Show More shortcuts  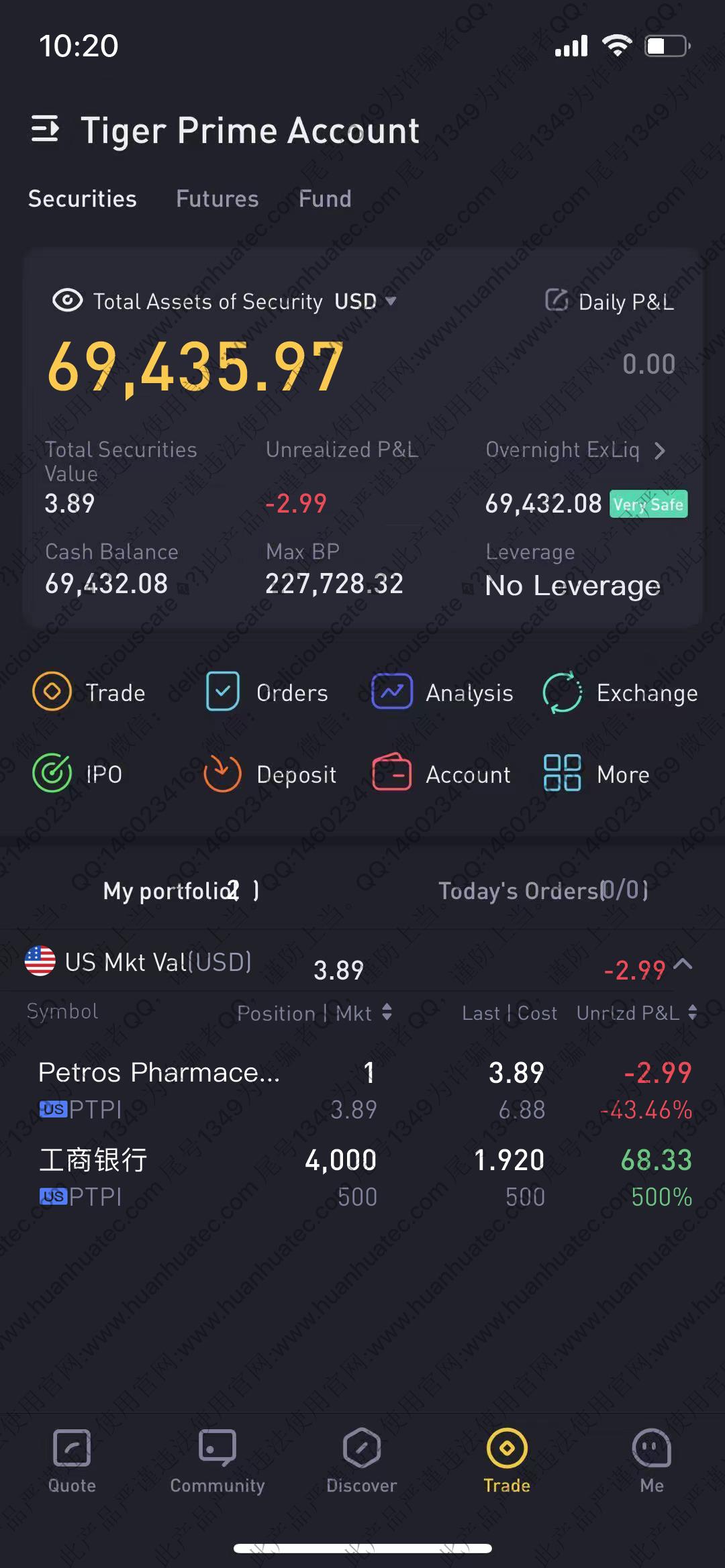point(596,774)
